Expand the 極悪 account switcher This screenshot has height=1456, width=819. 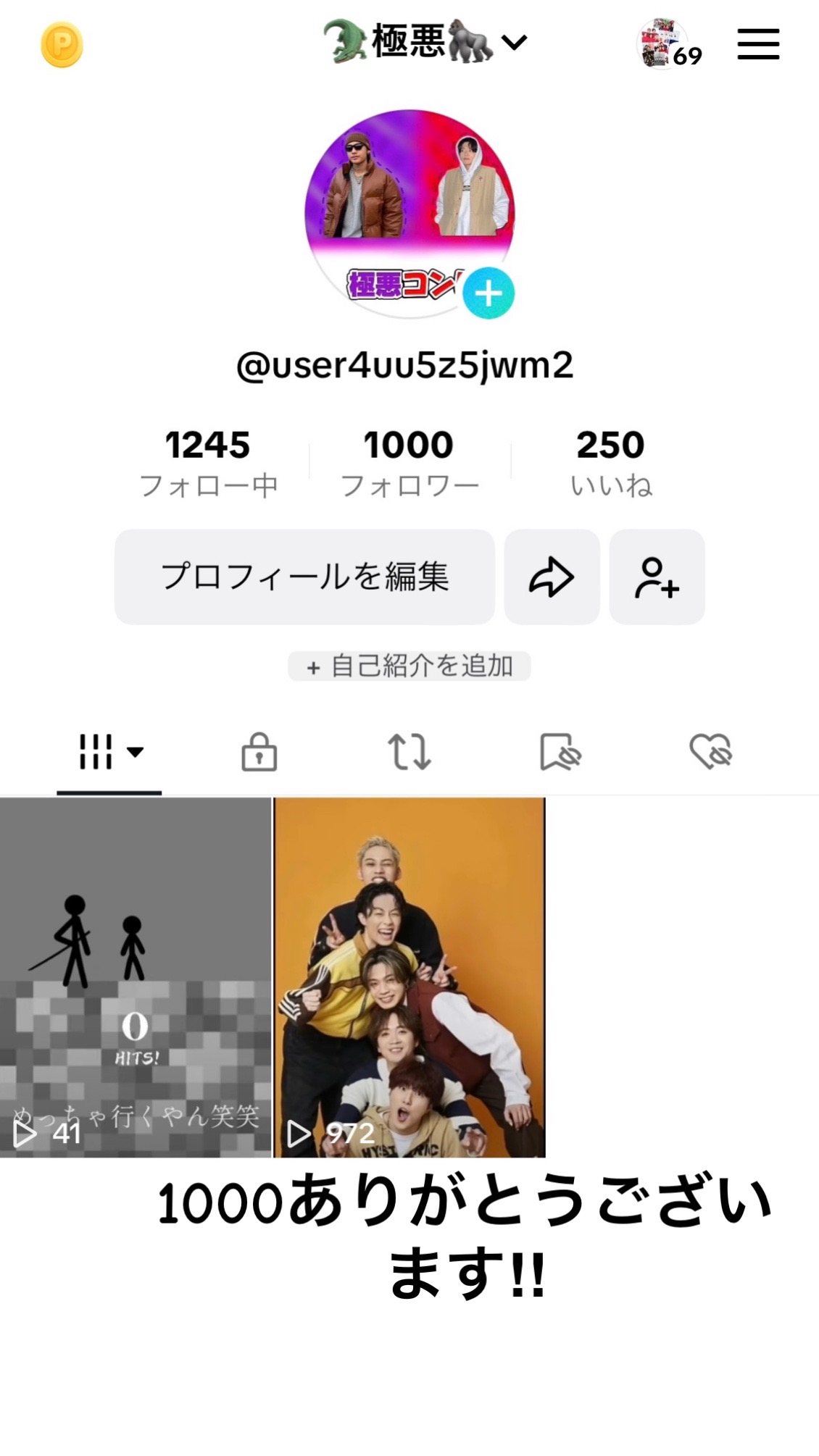[426, 42]
